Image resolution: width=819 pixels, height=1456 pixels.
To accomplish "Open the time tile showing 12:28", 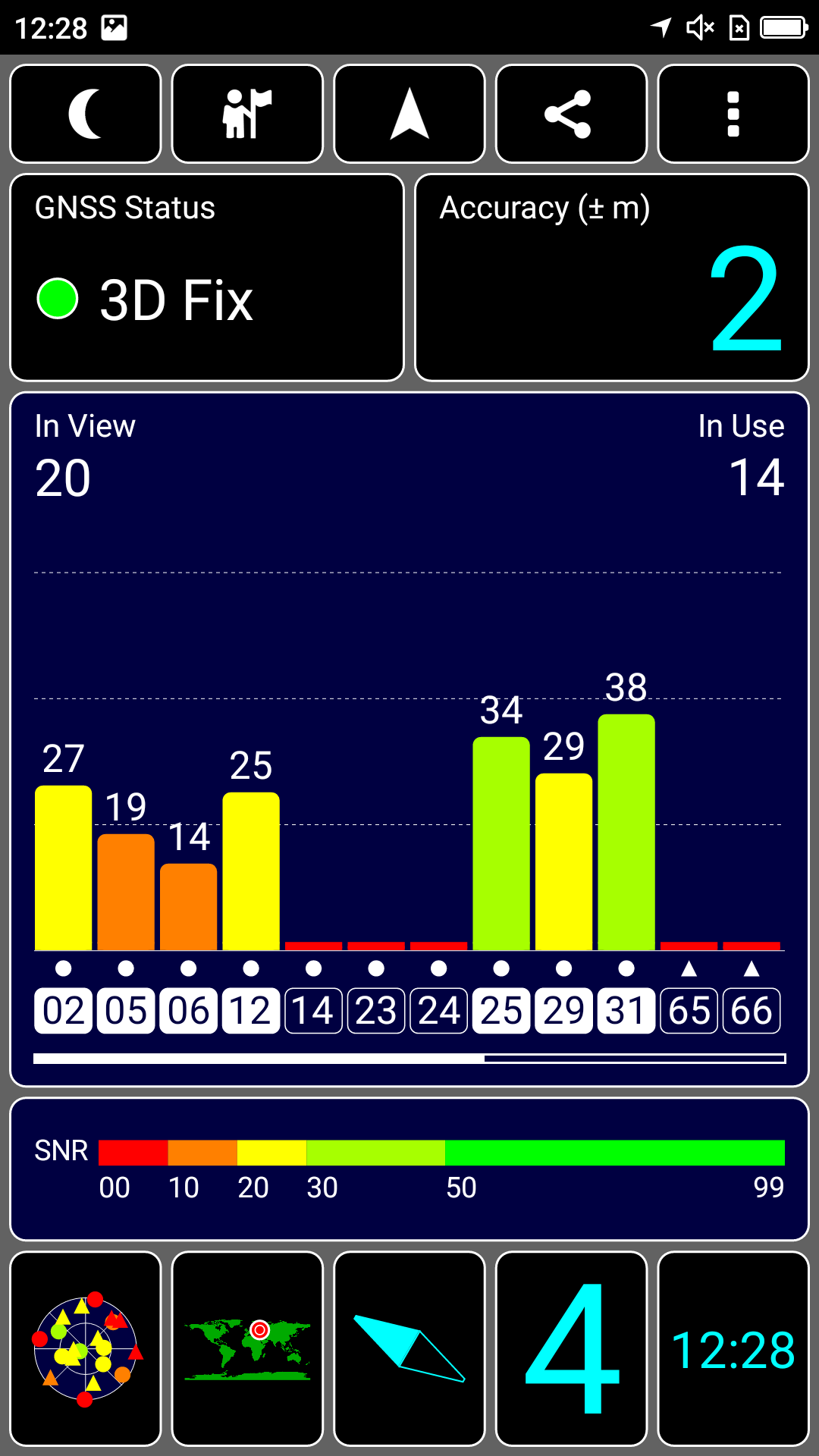I will pos(733,1349).
